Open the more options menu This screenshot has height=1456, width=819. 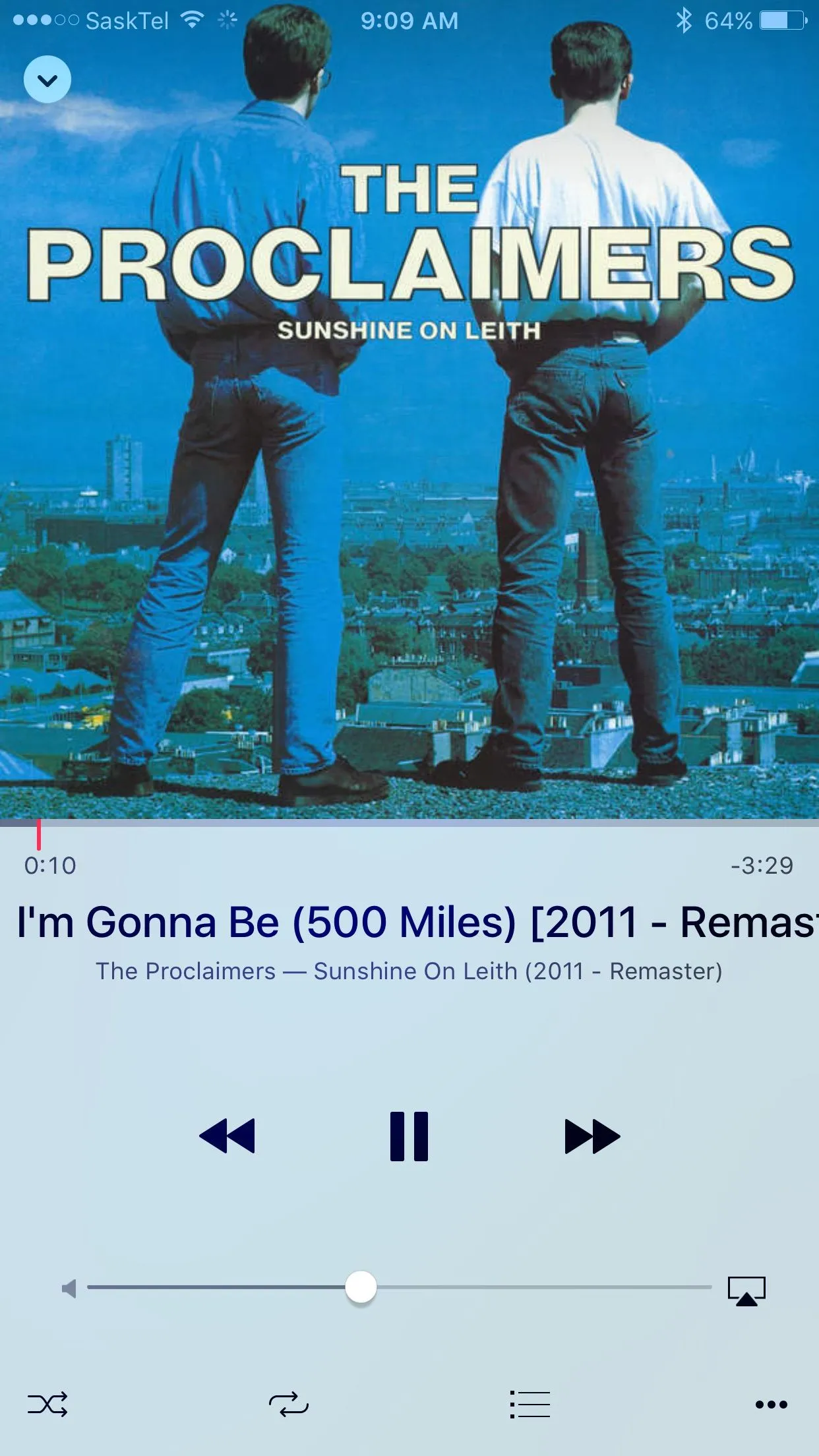[772, 1404]
